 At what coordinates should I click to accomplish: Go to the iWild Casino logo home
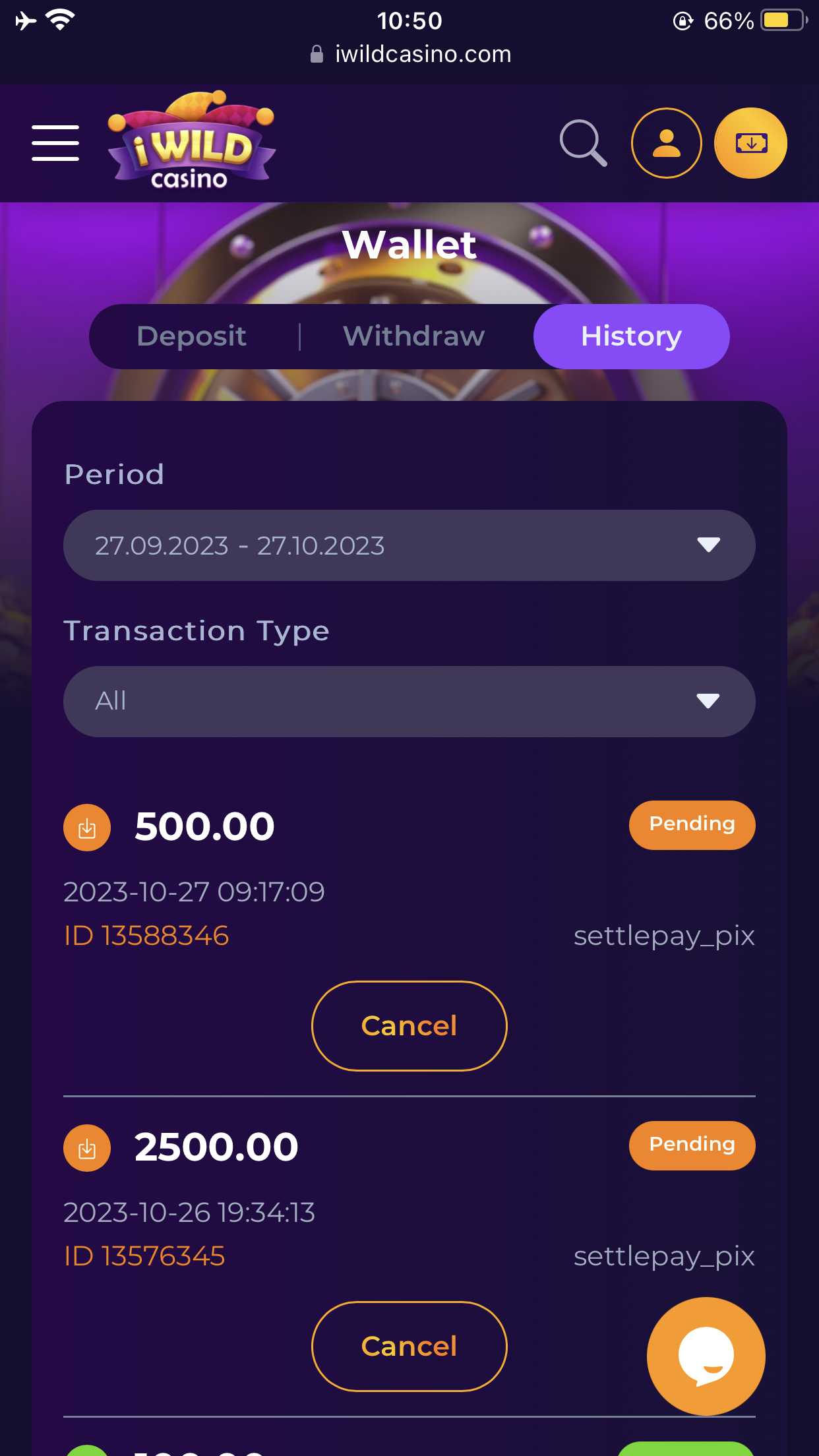(191, 143)
